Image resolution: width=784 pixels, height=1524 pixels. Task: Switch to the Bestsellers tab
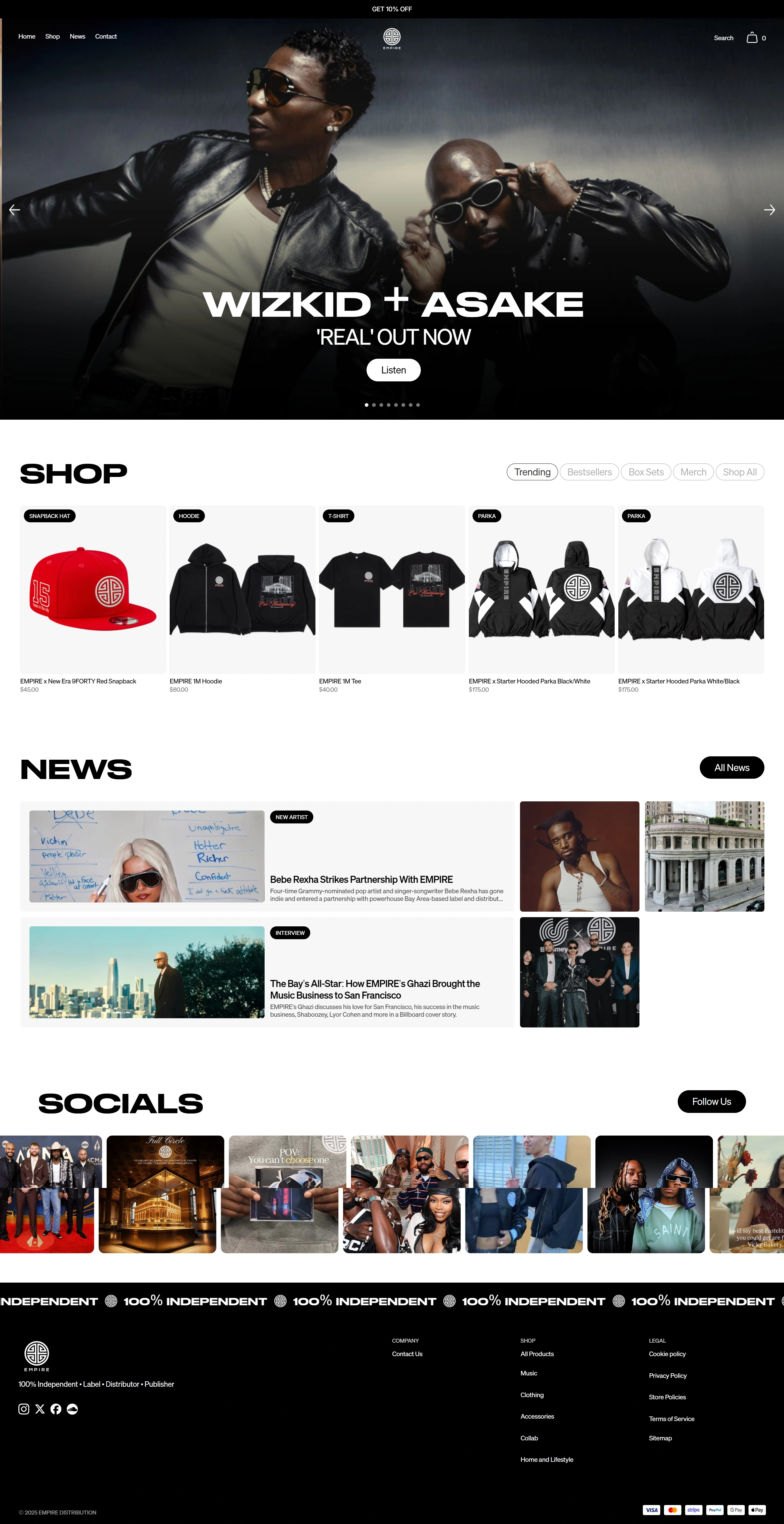pos(589,472)
